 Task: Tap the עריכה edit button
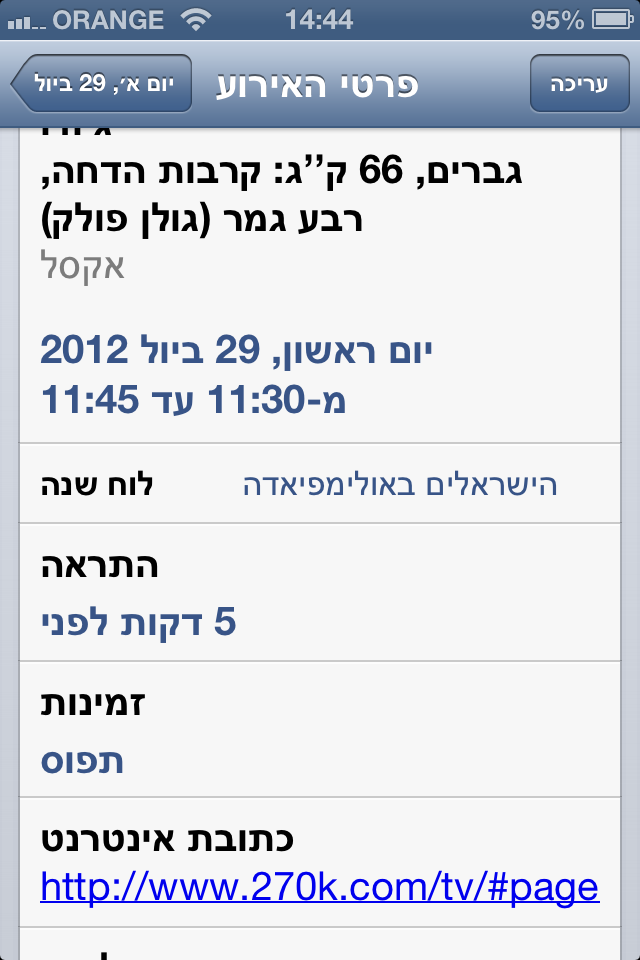click(579, 83)
